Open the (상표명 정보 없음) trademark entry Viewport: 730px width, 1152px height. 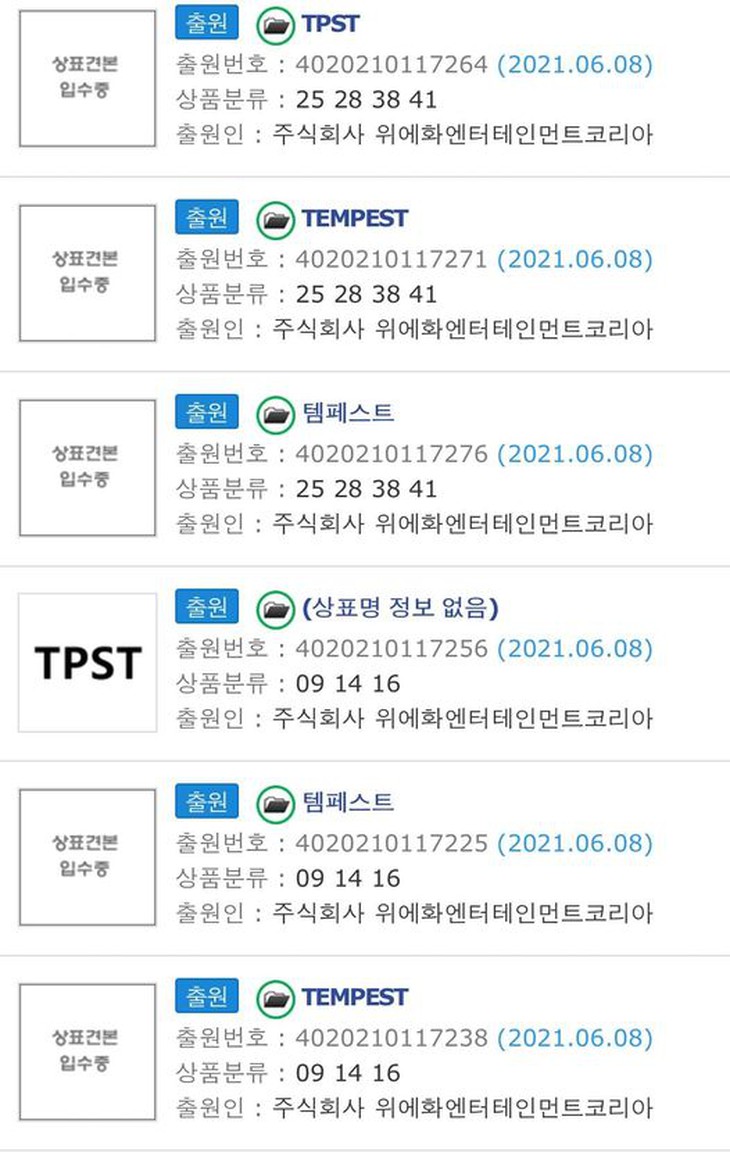coord(400,607)
